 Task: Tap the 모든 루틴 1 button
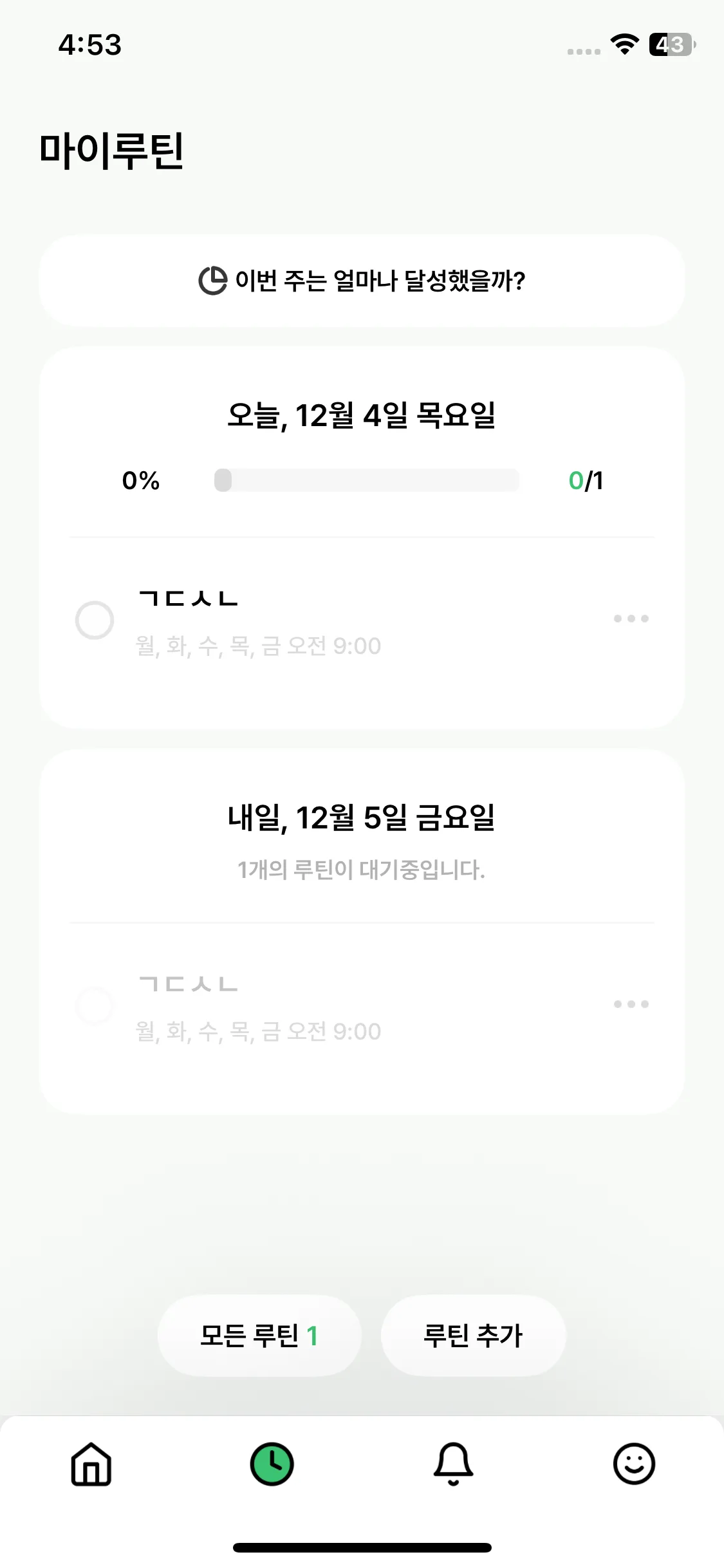click(x=259, y=1335)
